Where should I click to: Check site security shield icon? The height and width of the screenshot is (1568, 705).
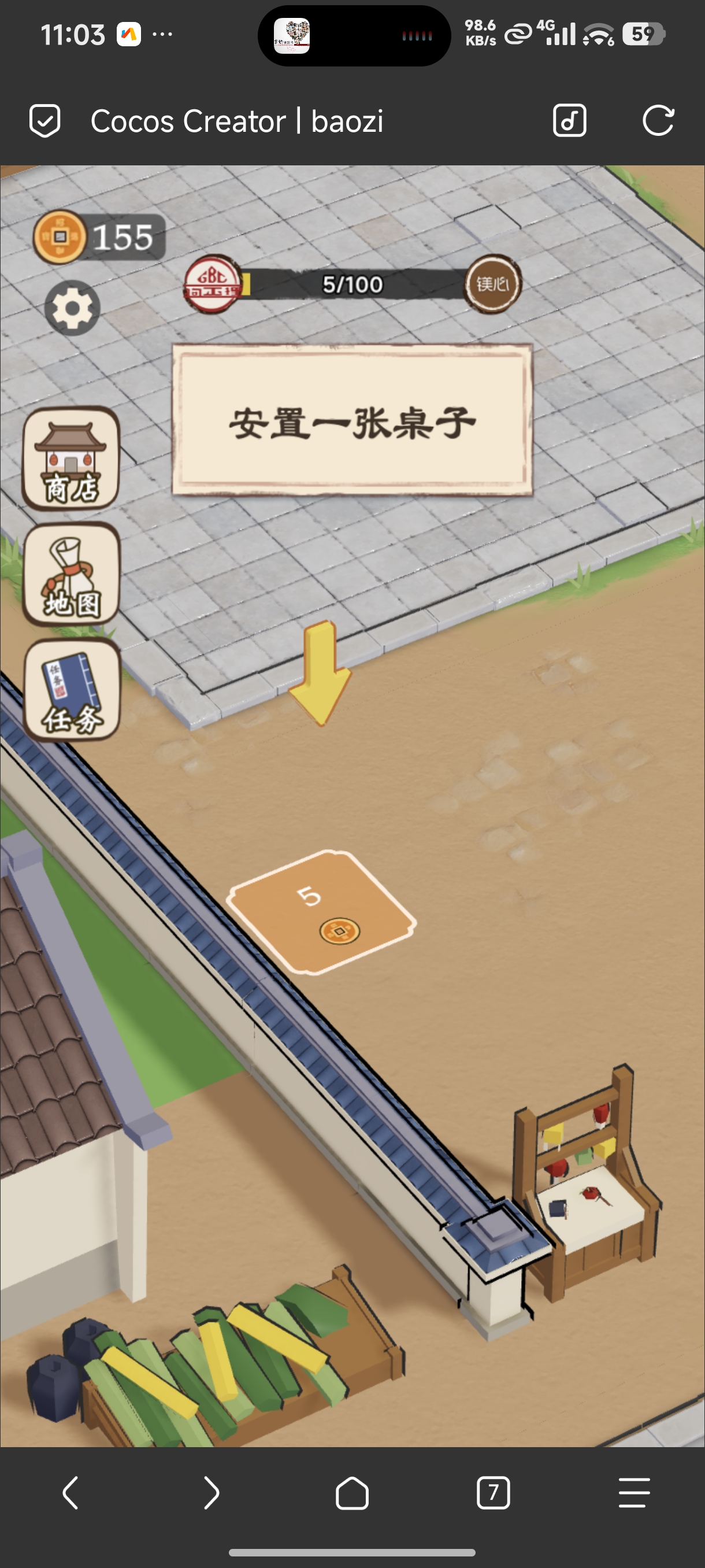point(45,120)
